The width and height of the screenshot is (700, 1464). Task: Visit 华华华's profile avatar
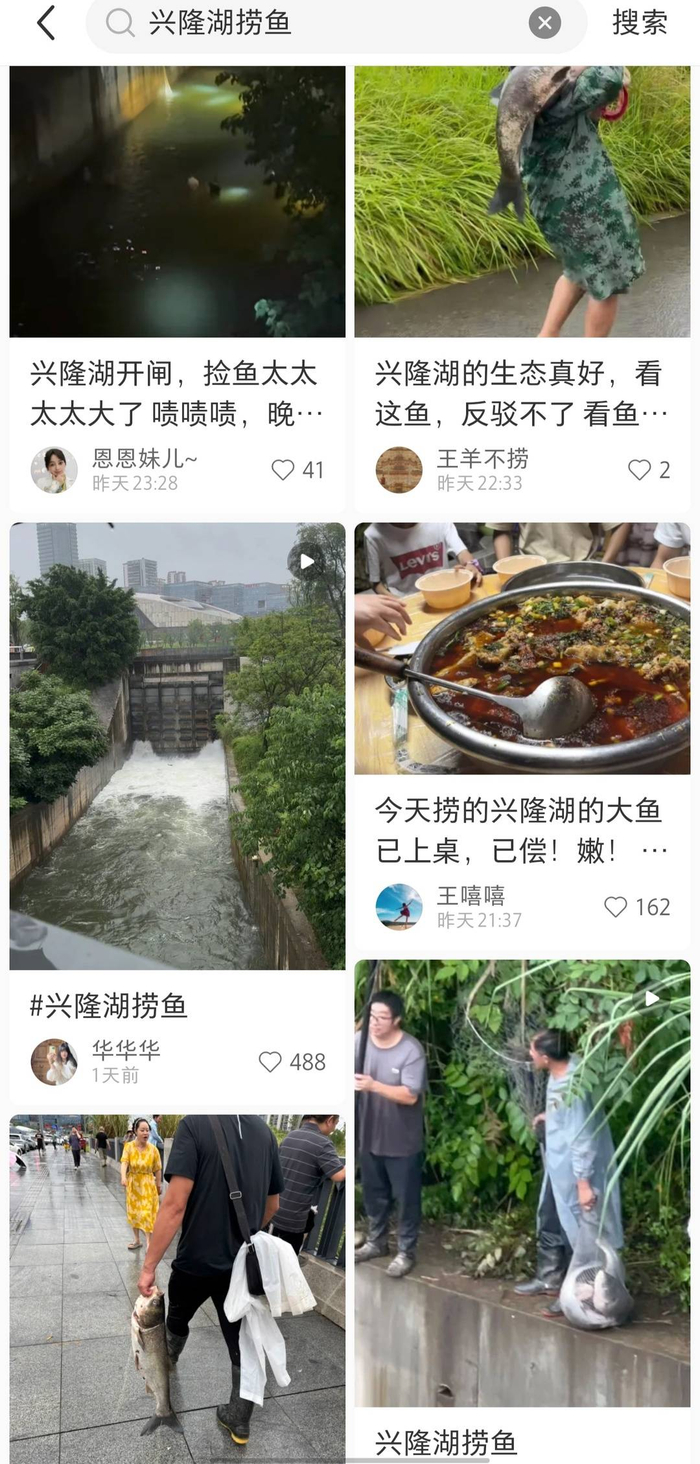point(54,1062)
